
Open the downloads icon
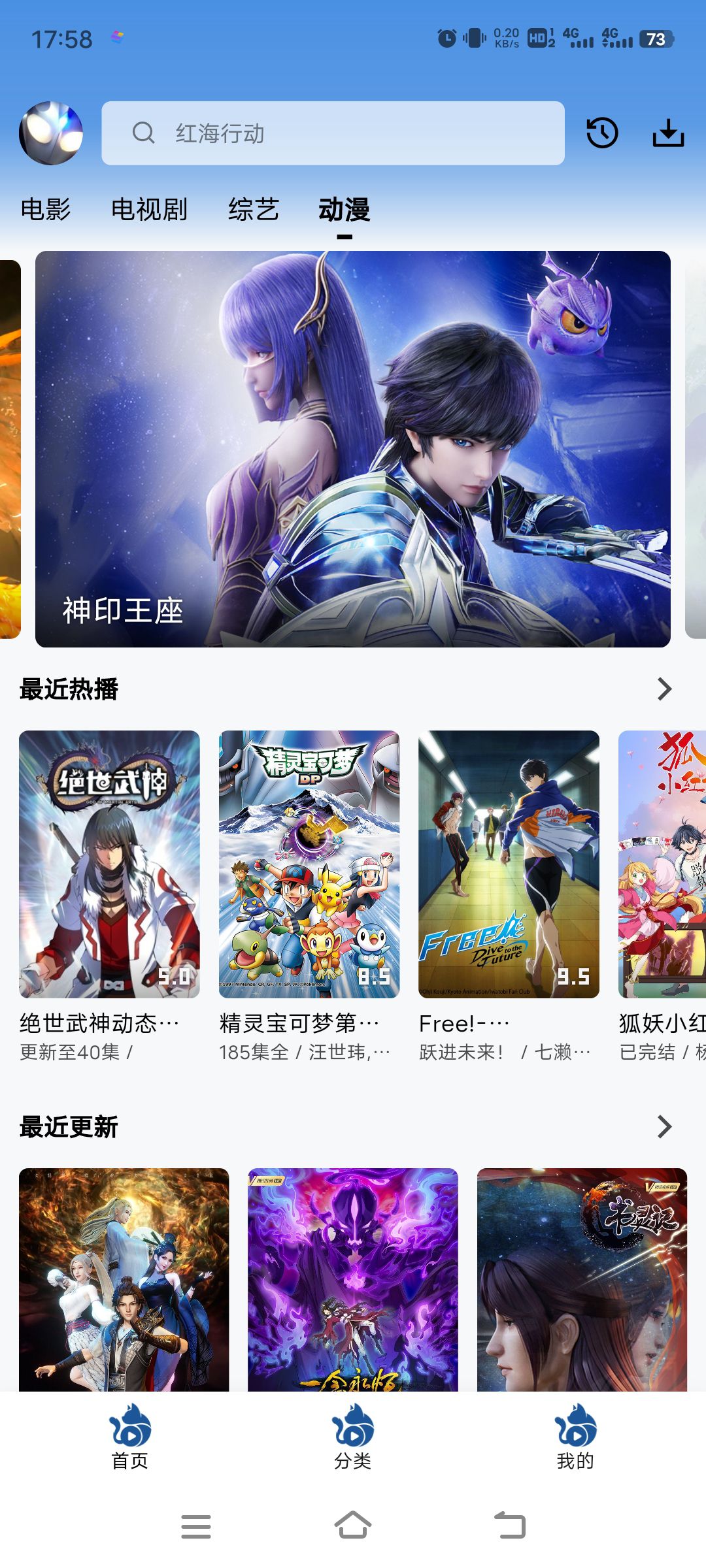[x=668, y=133]
